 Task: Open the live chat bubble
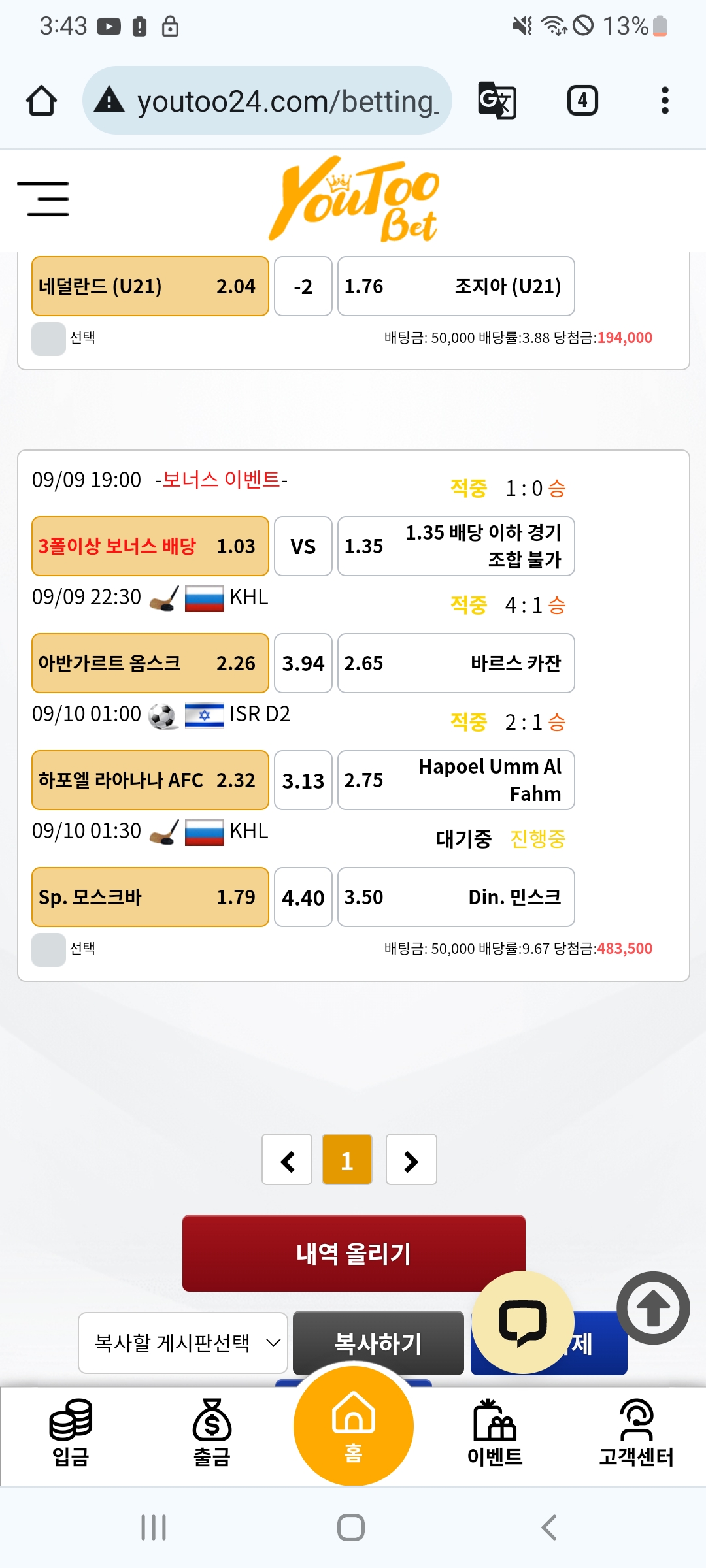[x=523, y=1322]
